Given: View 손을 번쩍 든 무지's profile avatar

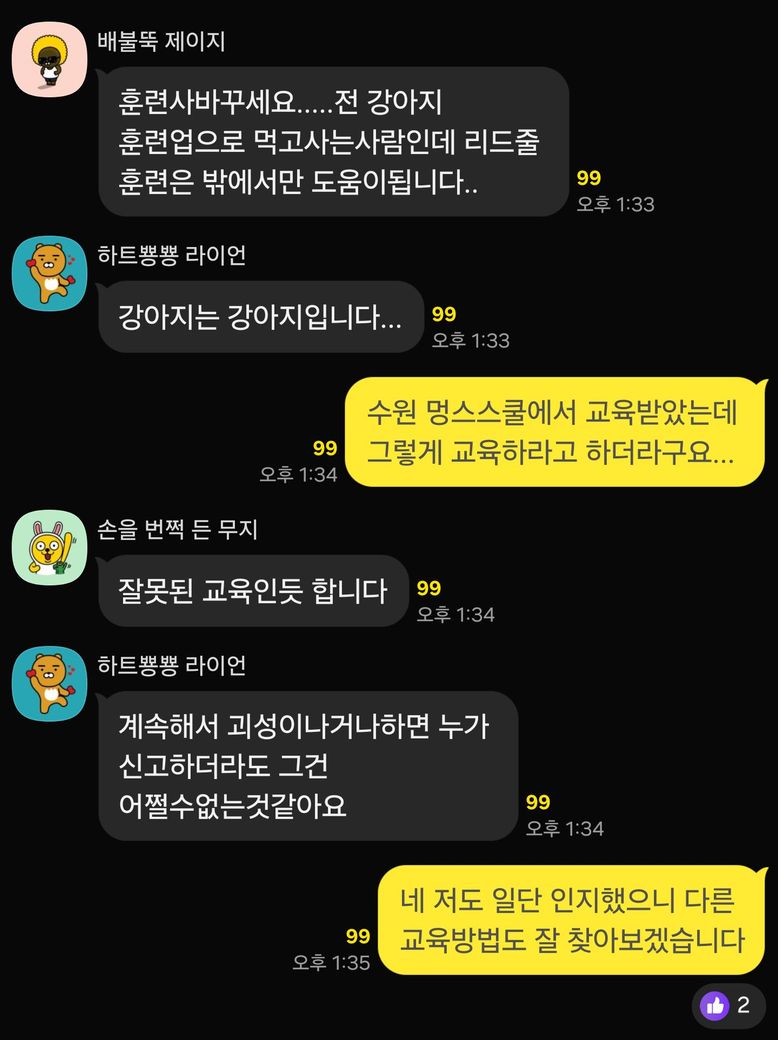Looking at the screenshot, I should tap(50, 547).
